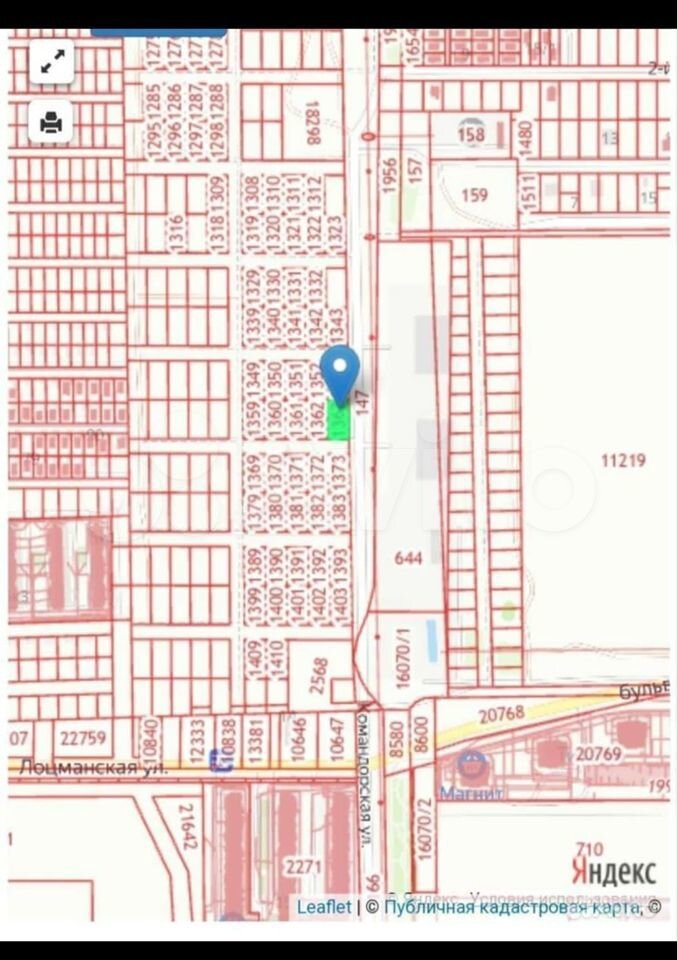Expand the map to fullscreen
Screen dimensions: 677x960
(51, 63)
